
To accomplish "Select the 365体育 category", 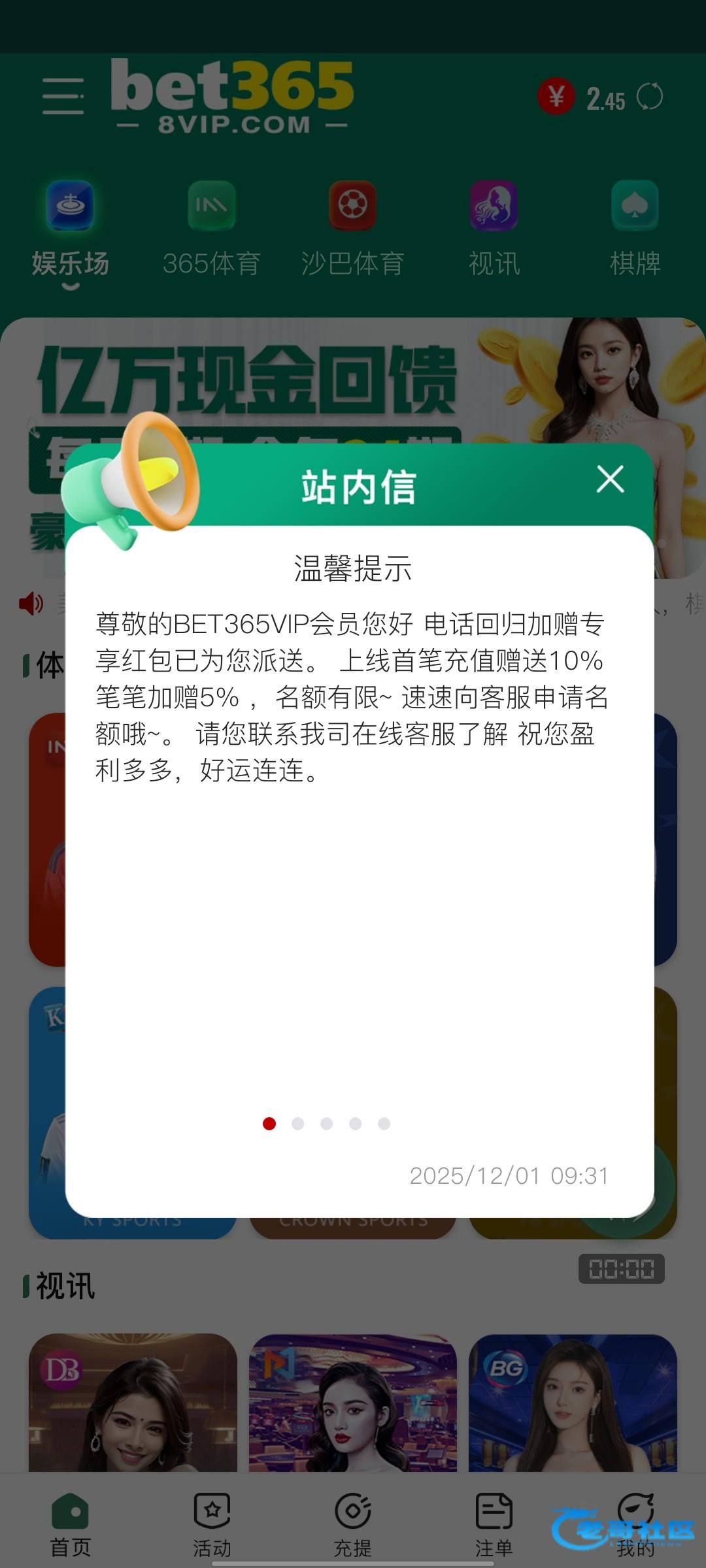I will 211,229.
